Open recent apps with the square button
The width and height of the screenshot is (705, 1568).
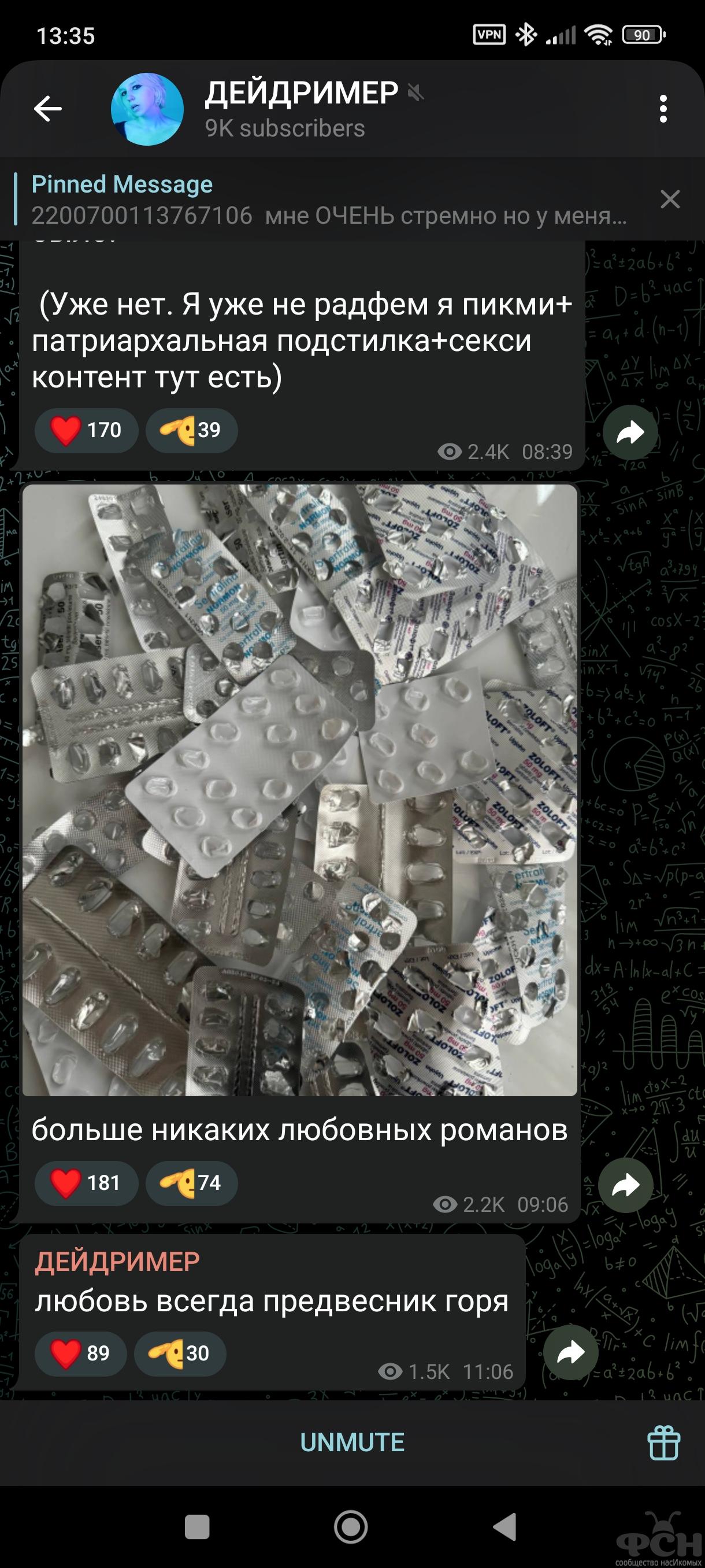[x=197, y=1526]
